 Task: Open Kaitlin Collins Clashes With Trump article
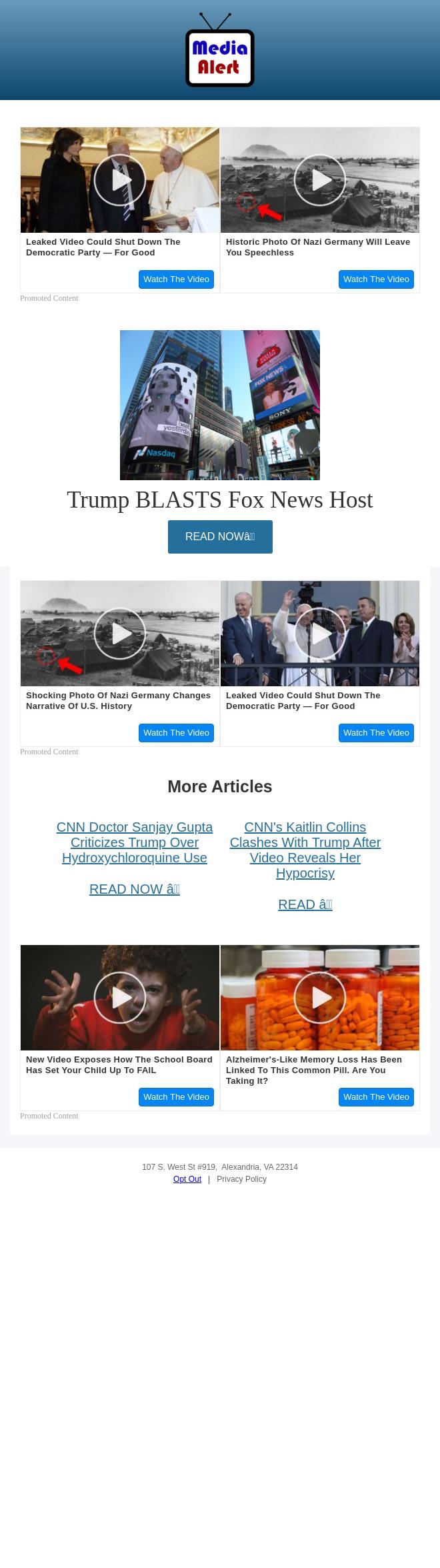[x=305, y=850]
